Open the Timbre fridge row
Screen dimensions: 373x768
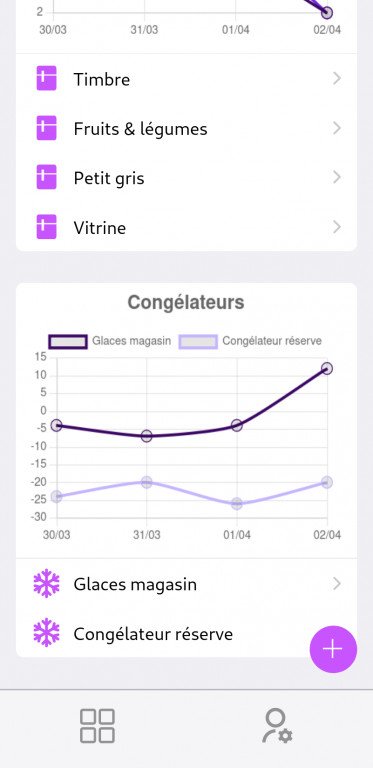point(186,78)
